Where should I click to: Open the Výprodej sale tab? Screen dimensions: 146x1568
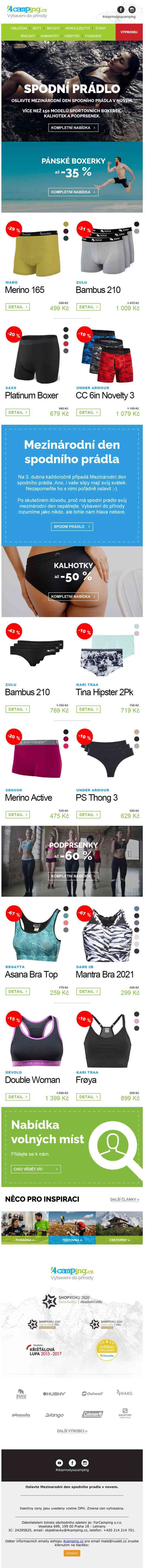pos(129,32)
